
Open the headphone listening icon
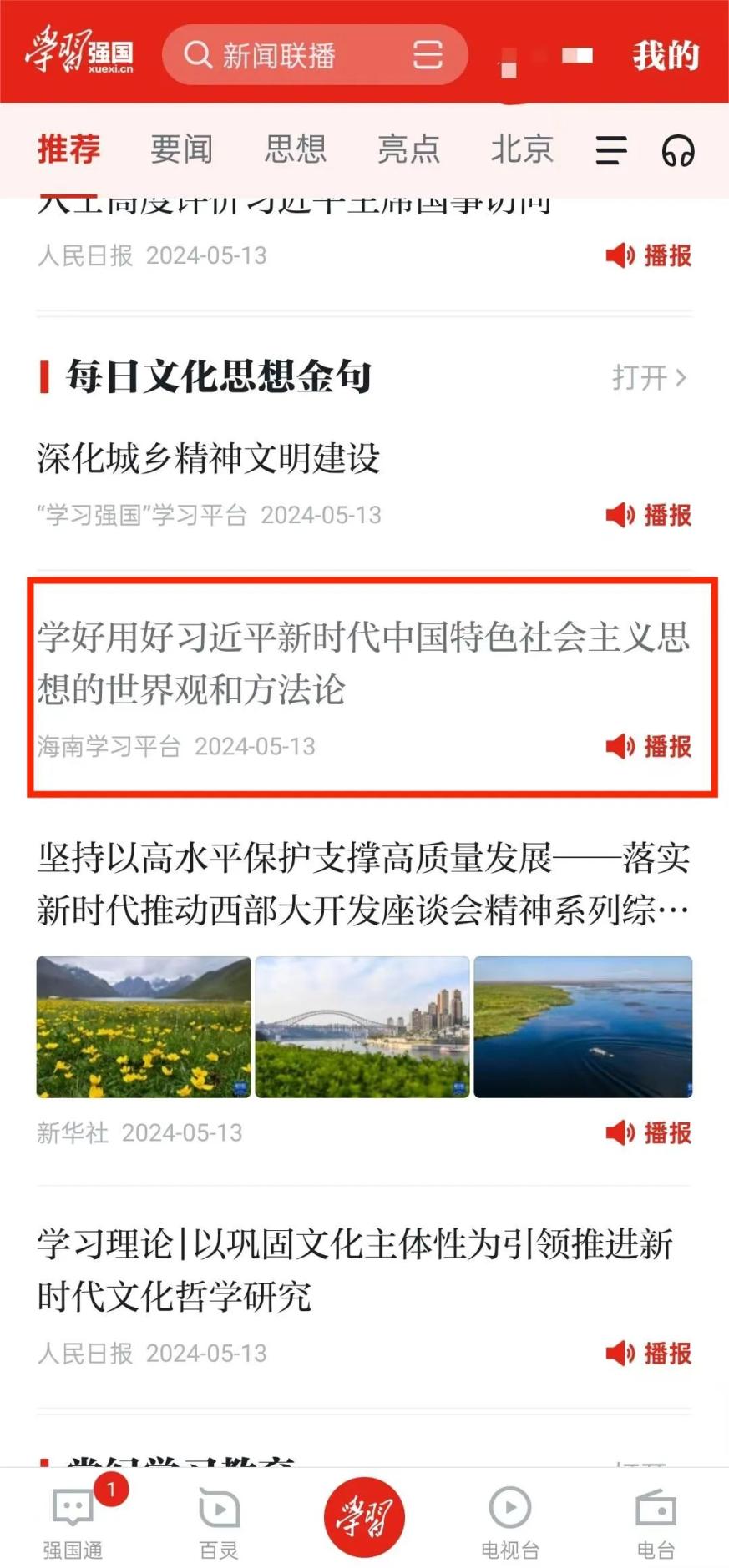coord(677,151)
